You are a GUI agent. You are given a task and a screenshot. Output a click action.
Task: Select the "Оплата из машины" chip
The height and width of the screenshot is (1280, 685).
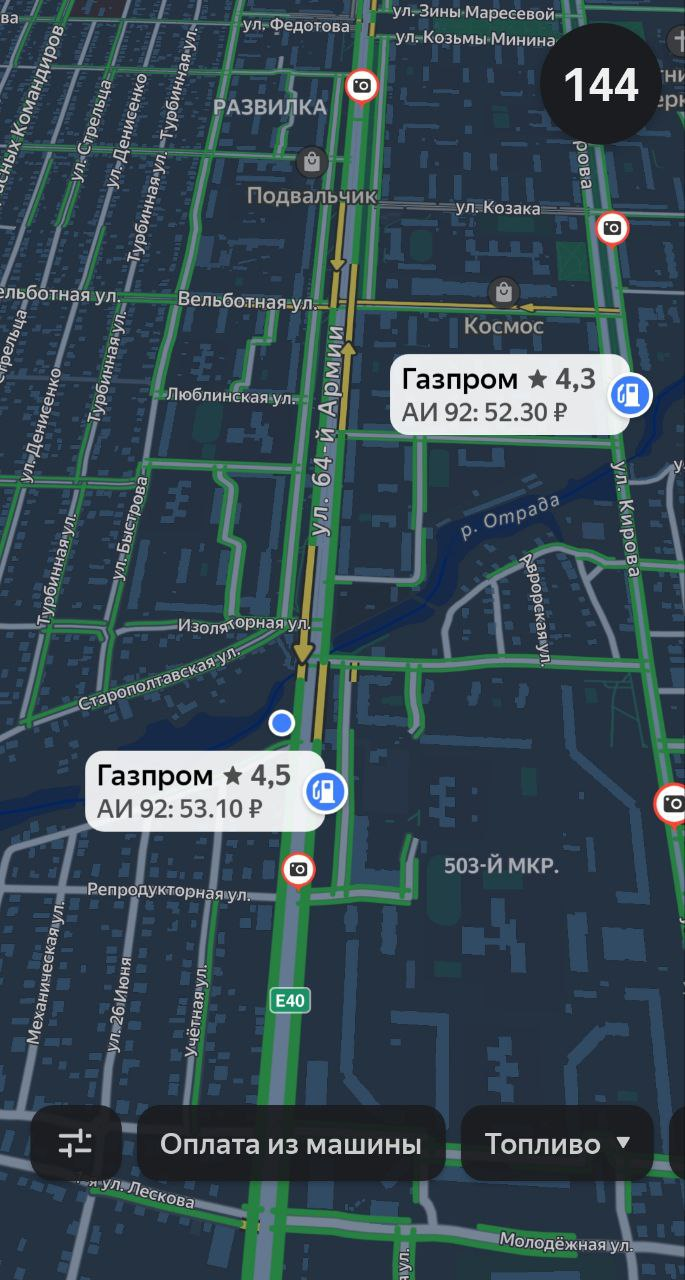pos(291,1143)
